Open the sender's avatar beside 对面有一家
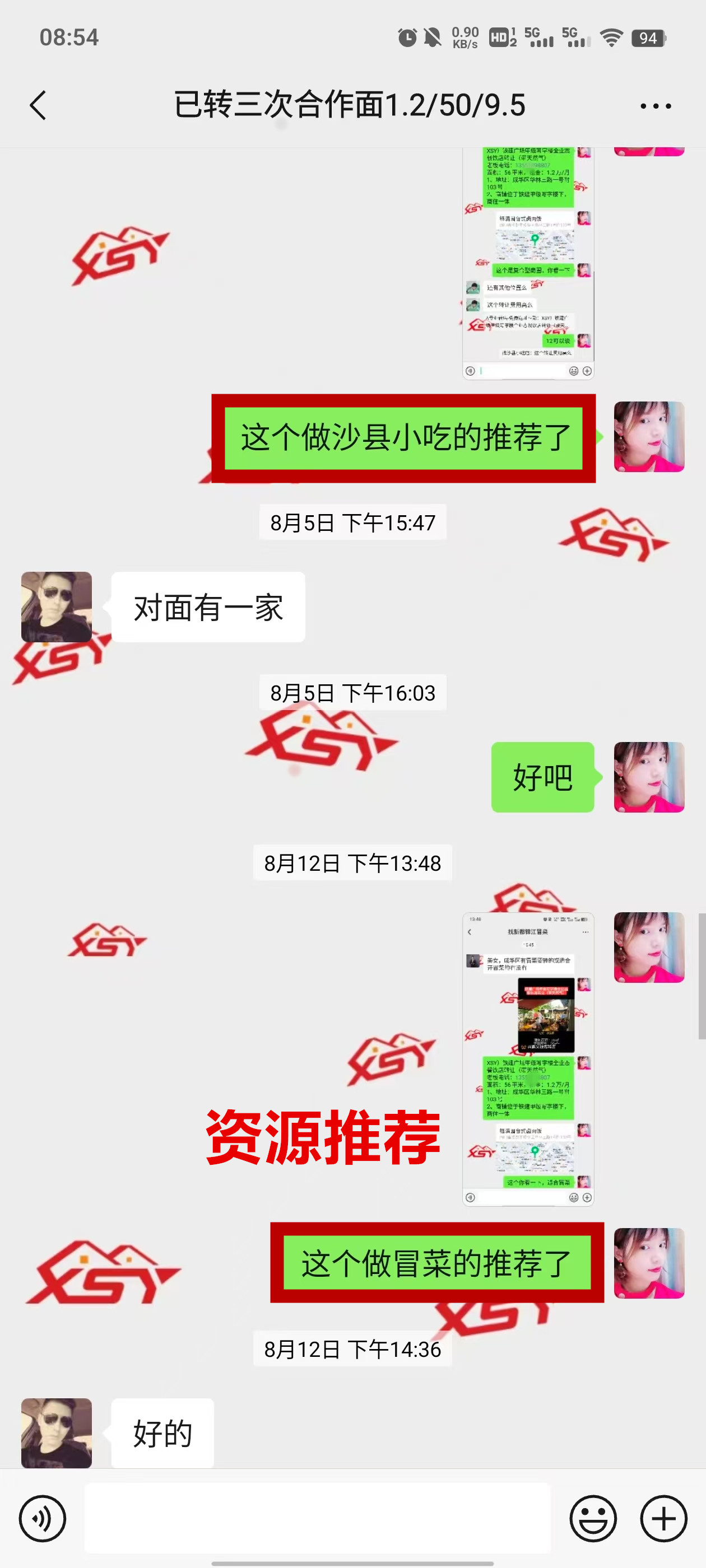706x1568 pixels. pyautogui.click(x=57, y=607)
